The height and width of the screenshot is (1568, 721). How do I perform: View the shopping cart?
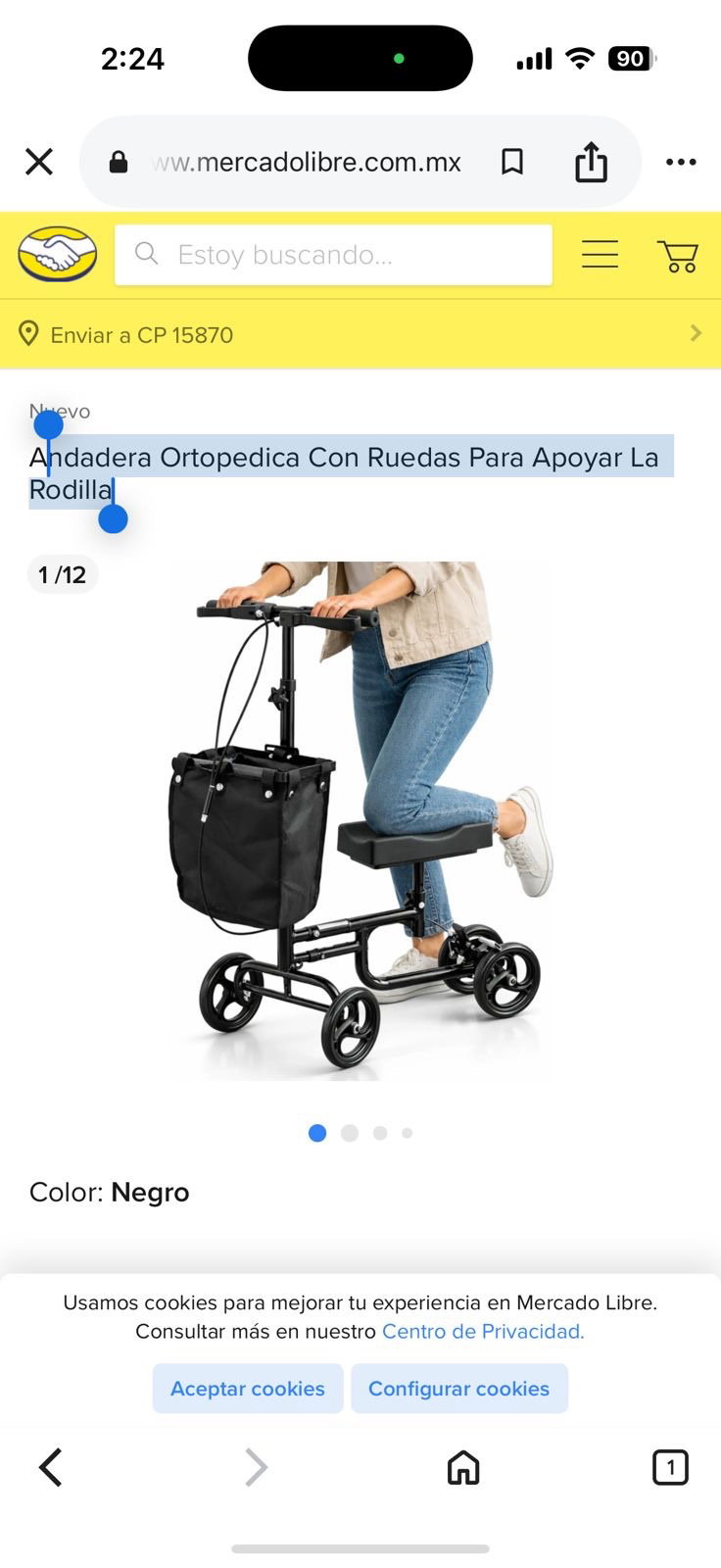click(677, 255)
